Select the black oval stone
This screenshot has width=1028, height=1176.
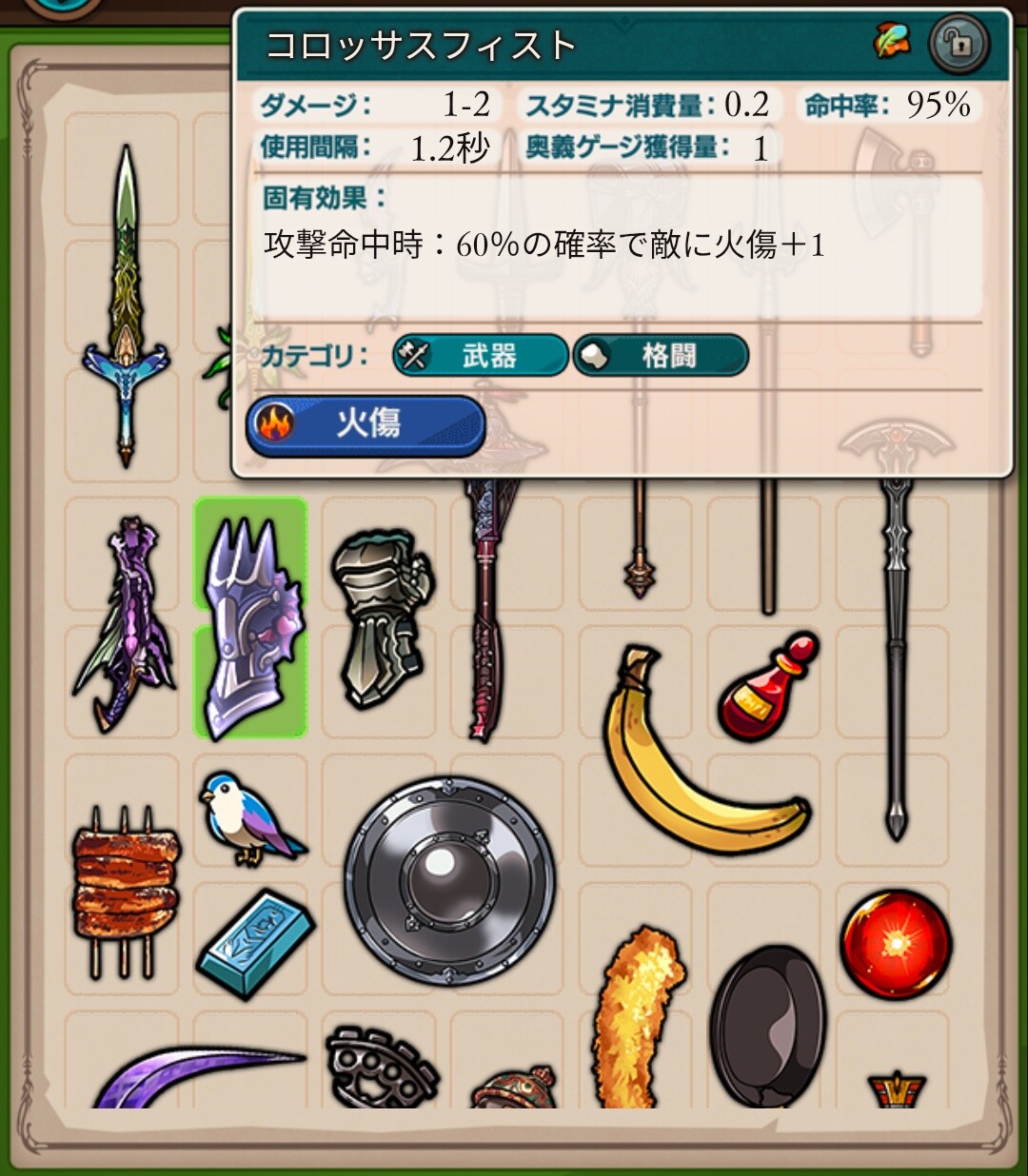click(x=767, y=1026)
